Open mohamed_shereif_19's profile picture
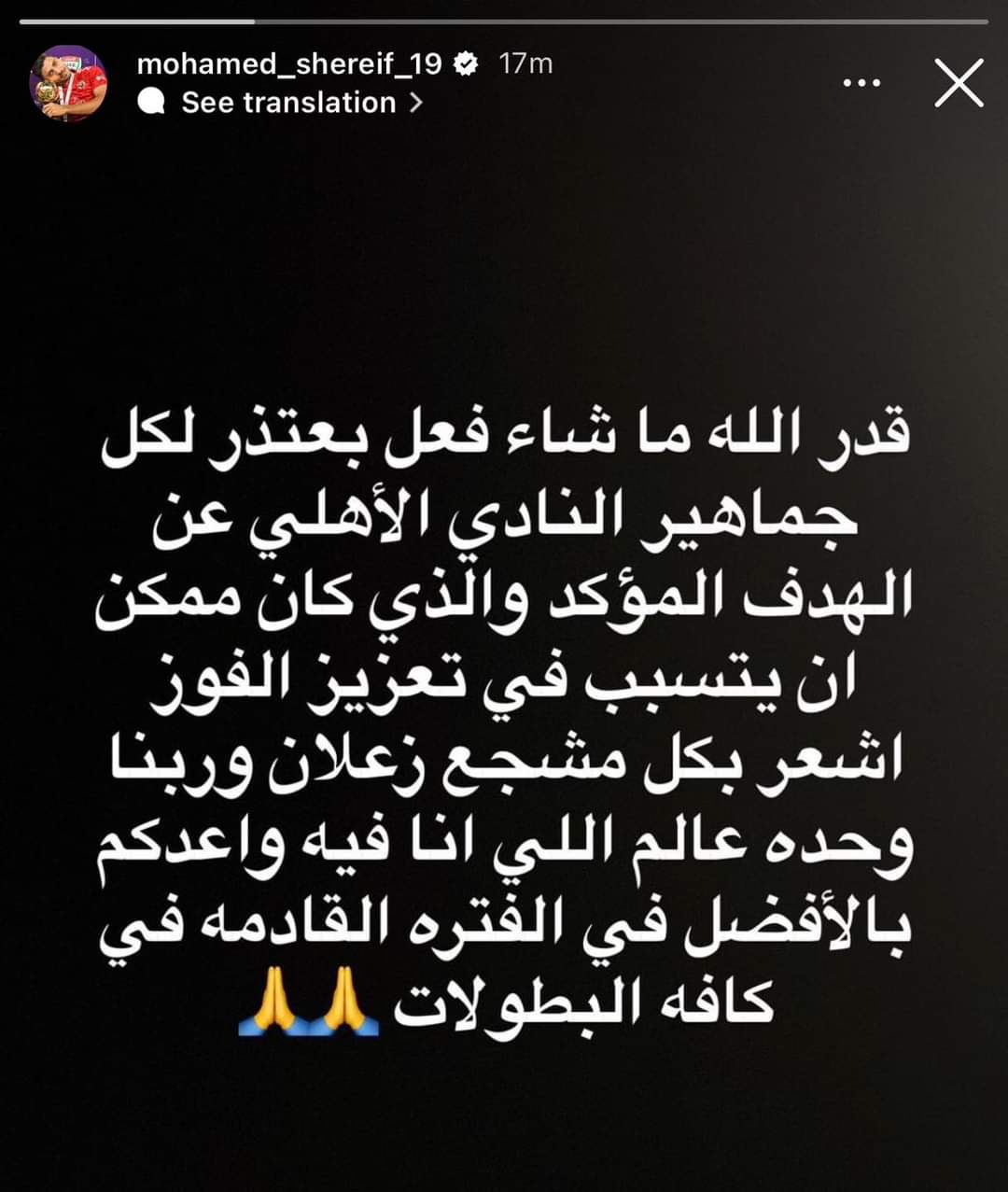Screen dimensions: 1008x1192 coord(69,83)
